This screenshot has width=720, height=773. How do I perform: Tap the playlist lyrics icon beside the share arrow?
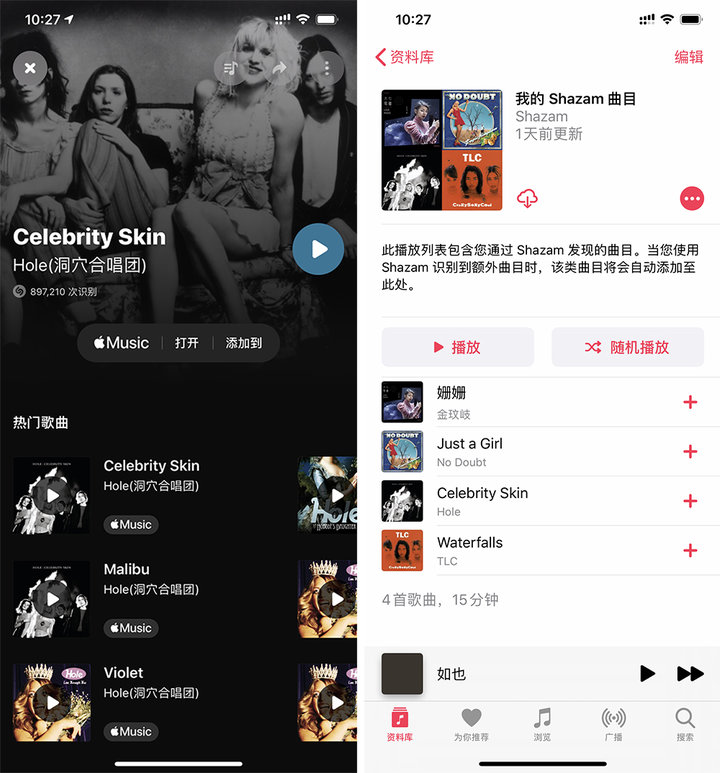(x=229, y=68)
